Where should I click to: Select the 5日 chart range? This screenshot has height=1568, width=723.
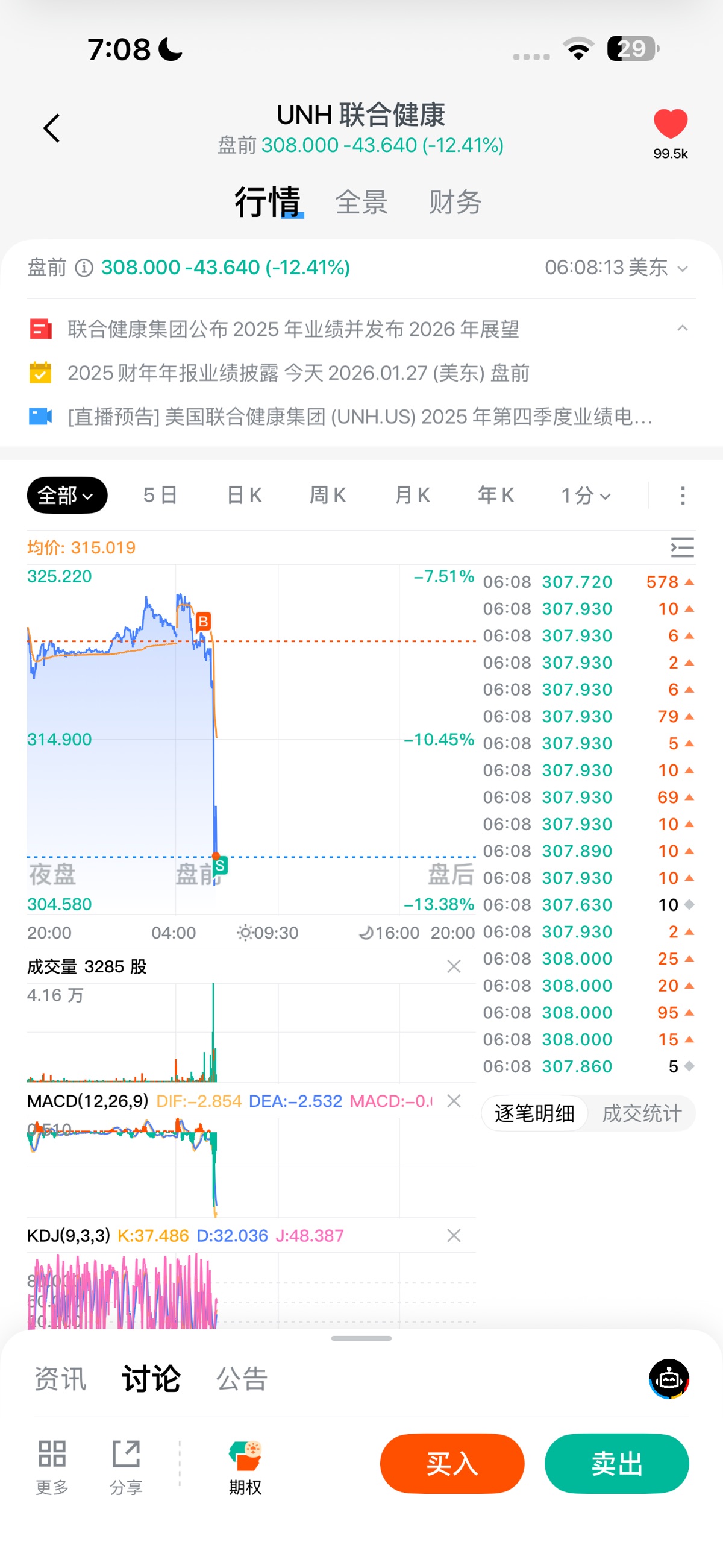(x=160, y=496)
